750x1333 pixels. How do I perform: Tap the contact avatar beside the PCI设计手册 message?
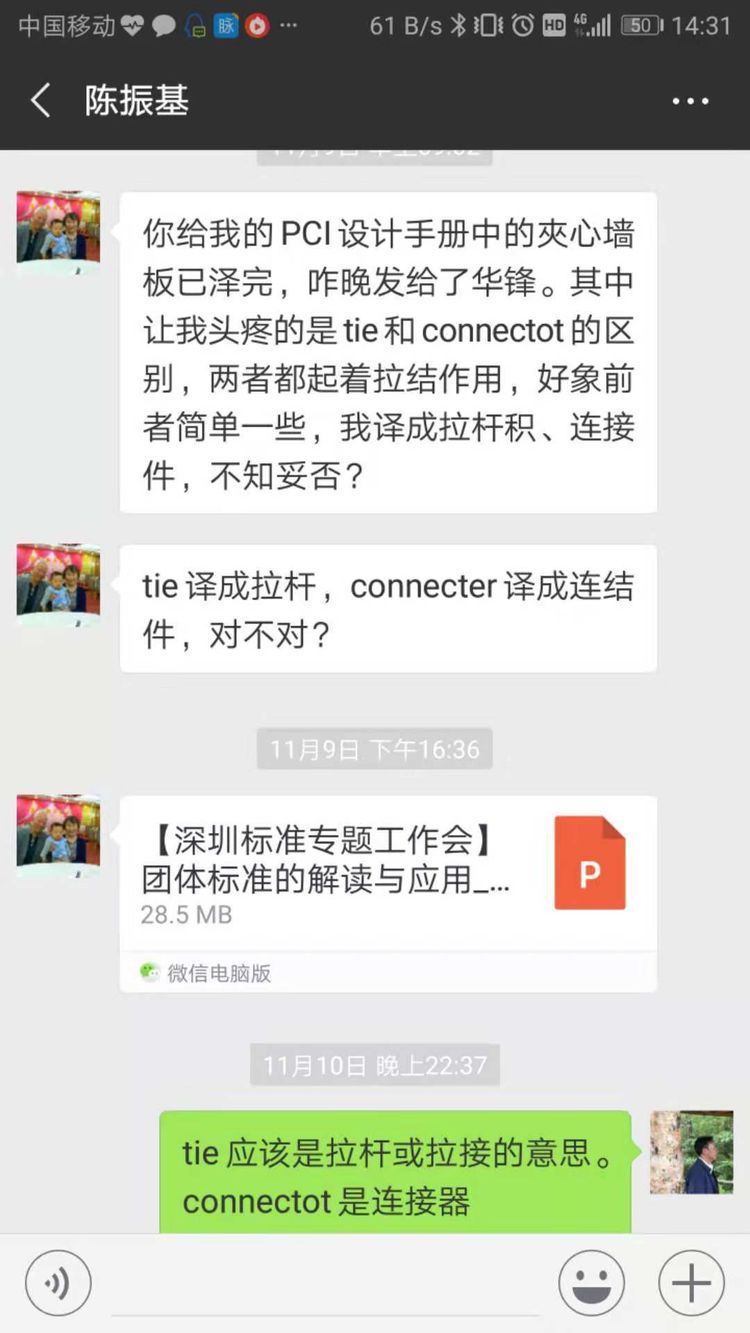point(58,229)
